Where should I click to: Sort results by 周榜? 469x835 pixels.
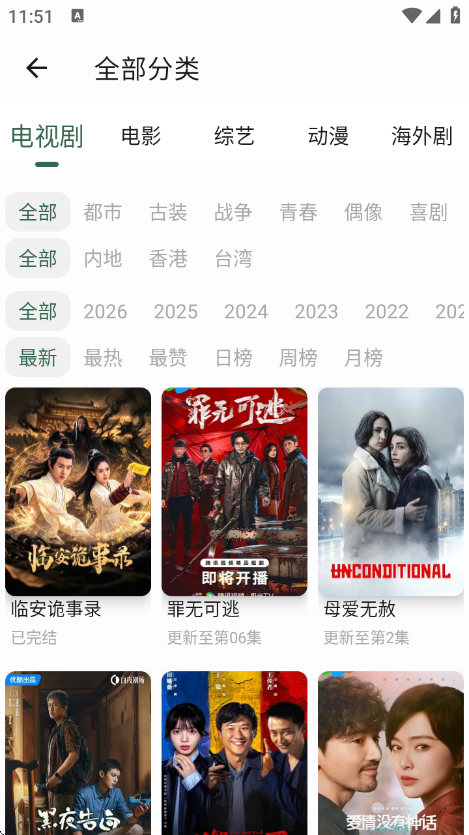click(298, 357)
